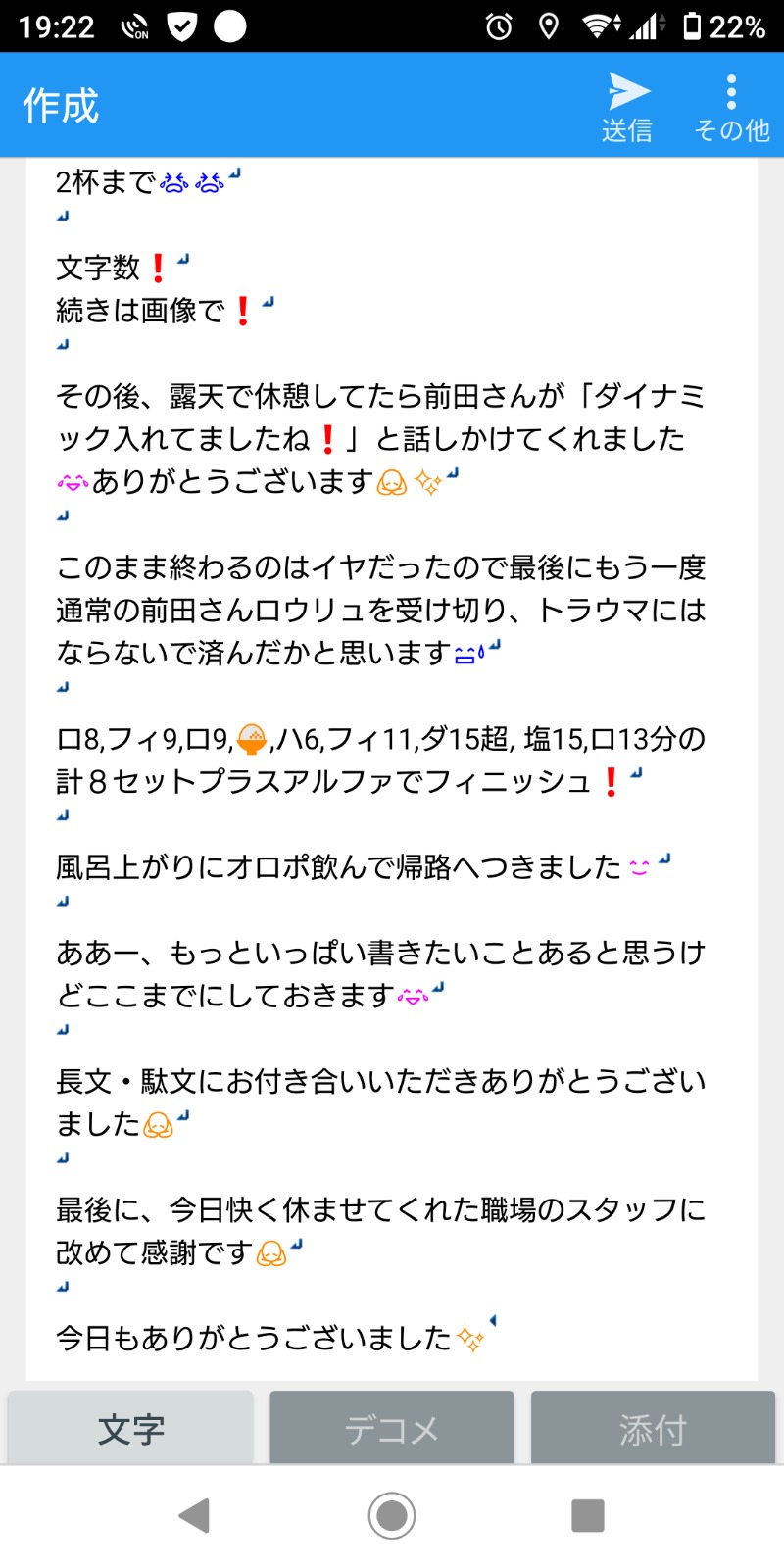Tap the 送信 send icon

(x=627, y=91)
